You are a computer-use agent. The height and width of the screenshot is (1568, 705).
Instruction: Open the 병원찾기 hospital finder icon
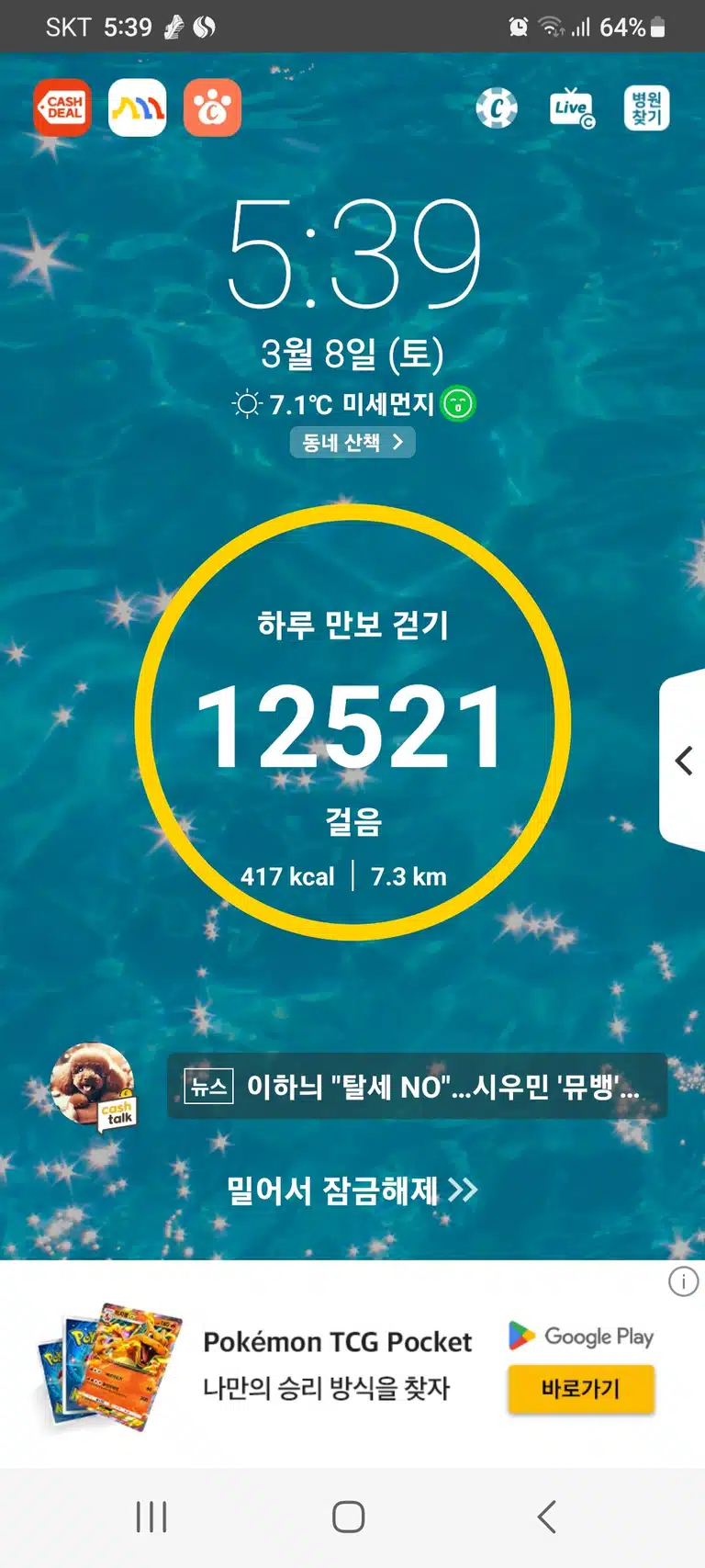pyautogui.click(x=646, y=108)
